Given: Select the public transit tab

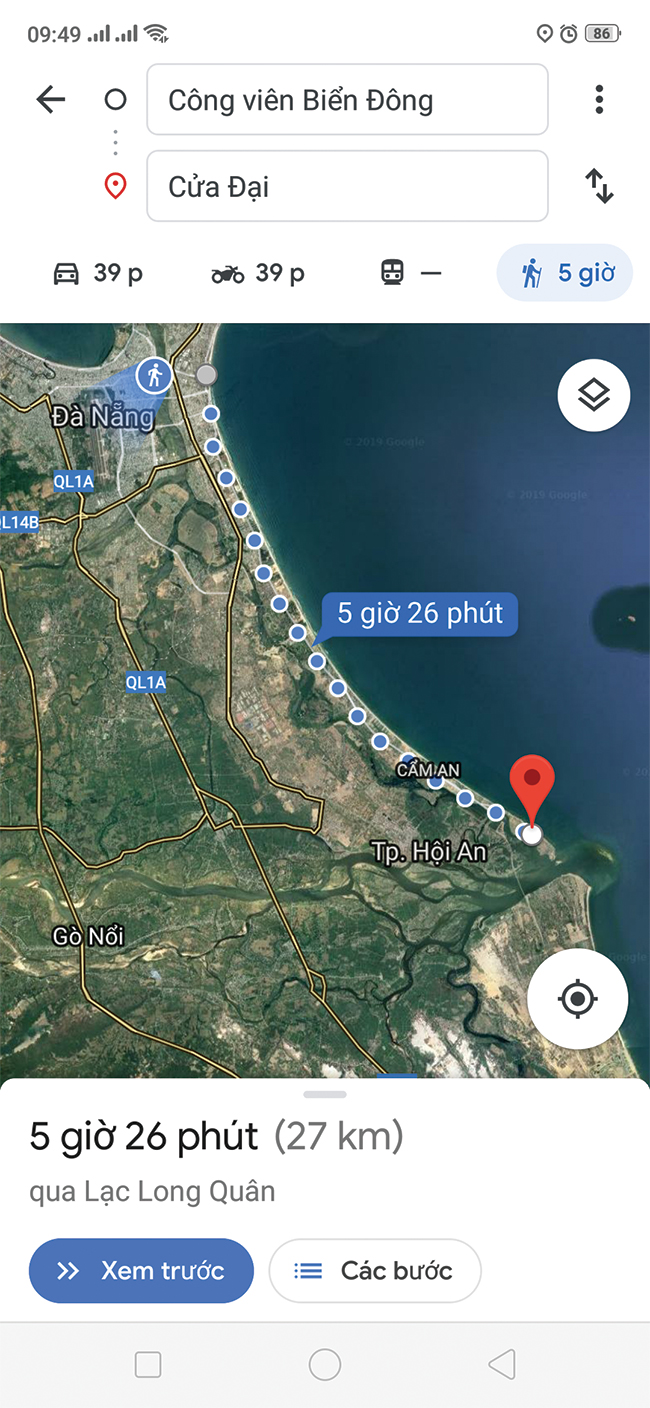Looking at the screenshot, I should point(410,272).
